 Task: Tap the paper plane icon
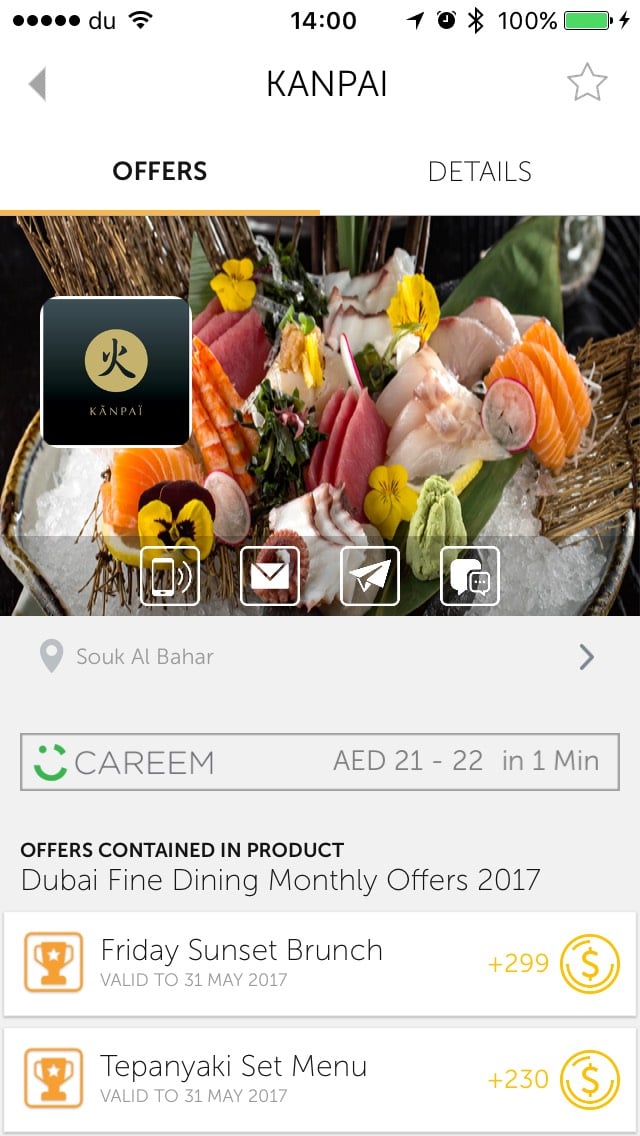point(370,576)
